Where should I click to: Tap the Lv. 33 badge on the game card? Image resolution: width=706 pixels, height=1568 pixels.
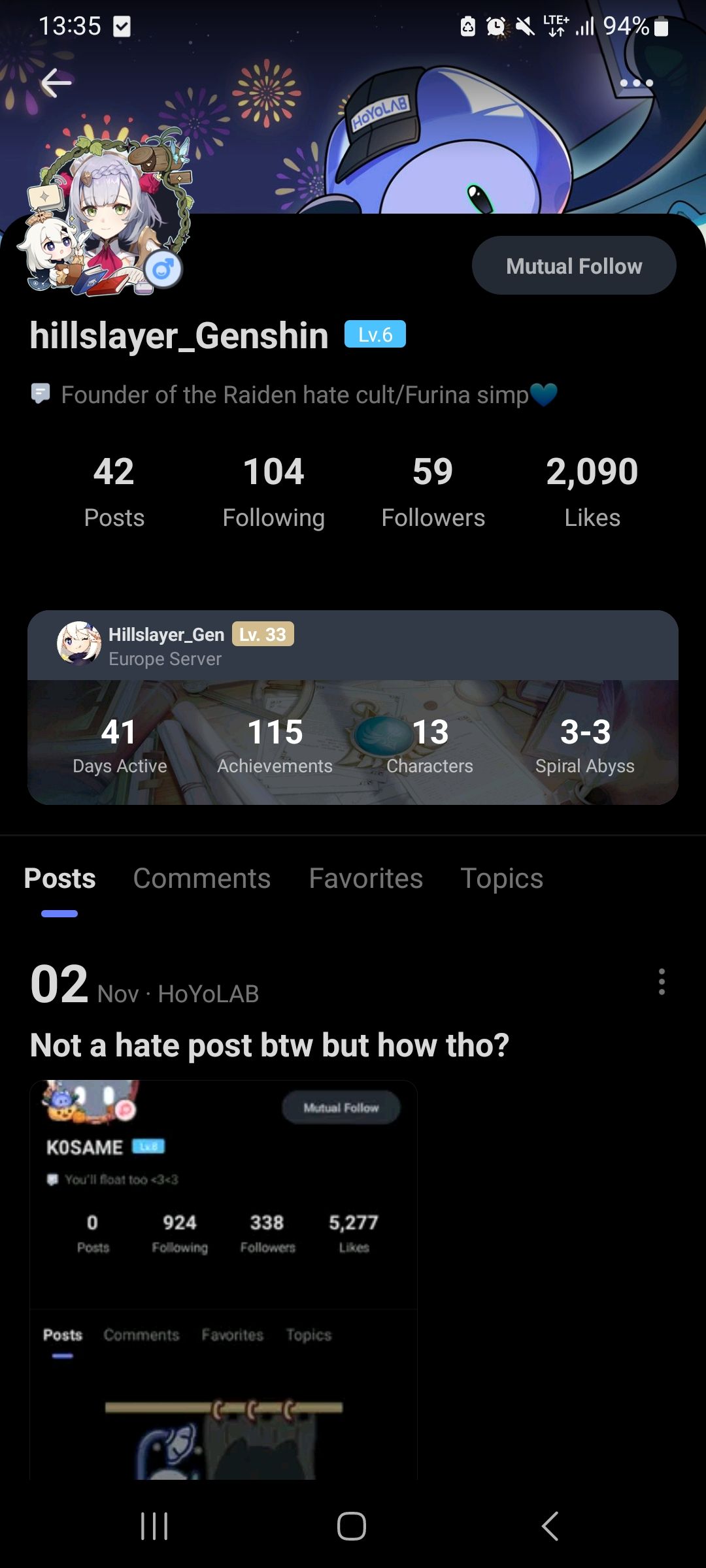[x=263, y=634]
